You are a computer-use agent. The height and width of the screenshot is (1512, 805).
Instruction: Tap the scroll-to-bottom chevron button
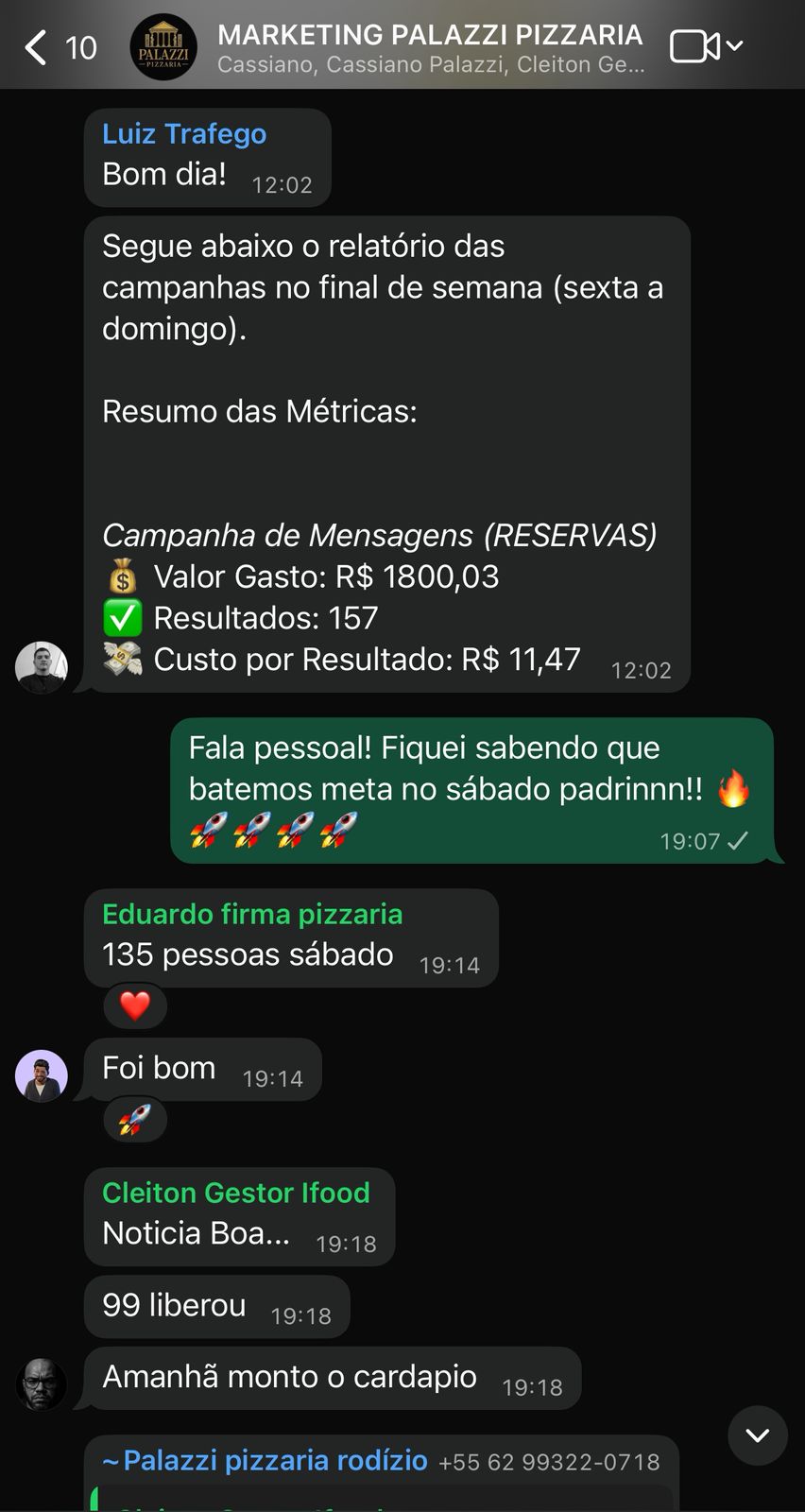point(756,1435)
